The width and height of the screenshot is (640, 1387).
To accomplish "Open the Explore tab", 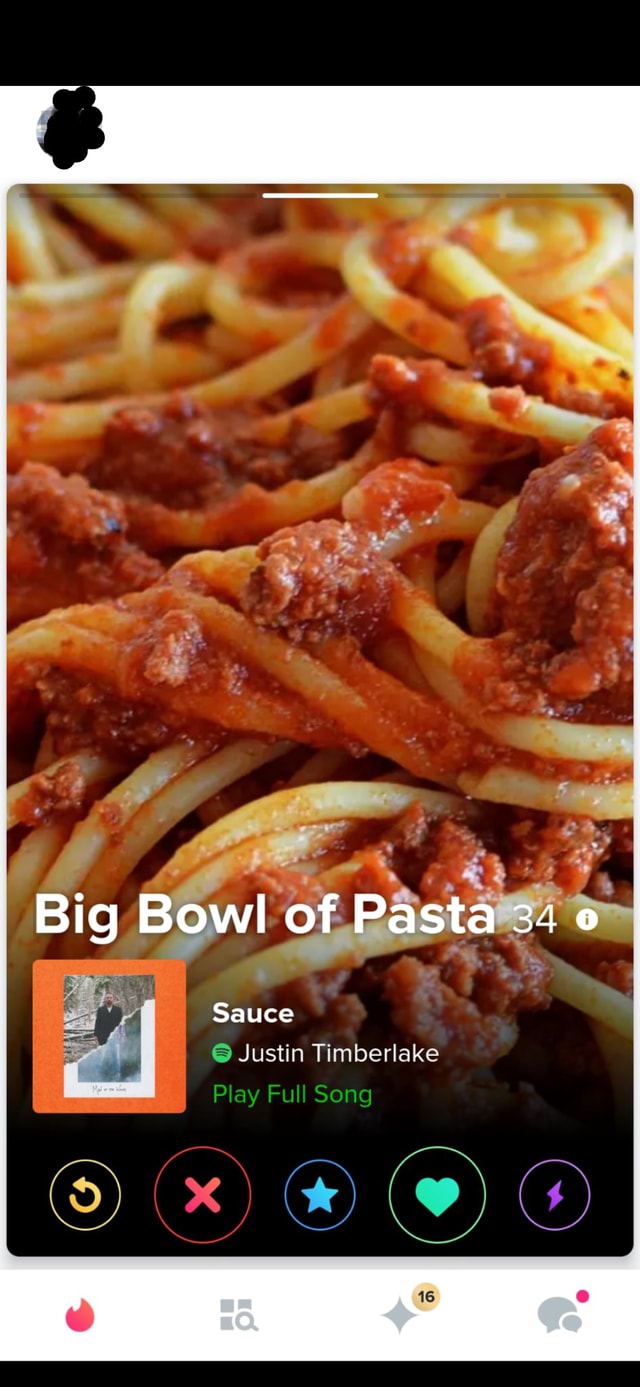I will pyautogui.click(x=238, y=1315).
